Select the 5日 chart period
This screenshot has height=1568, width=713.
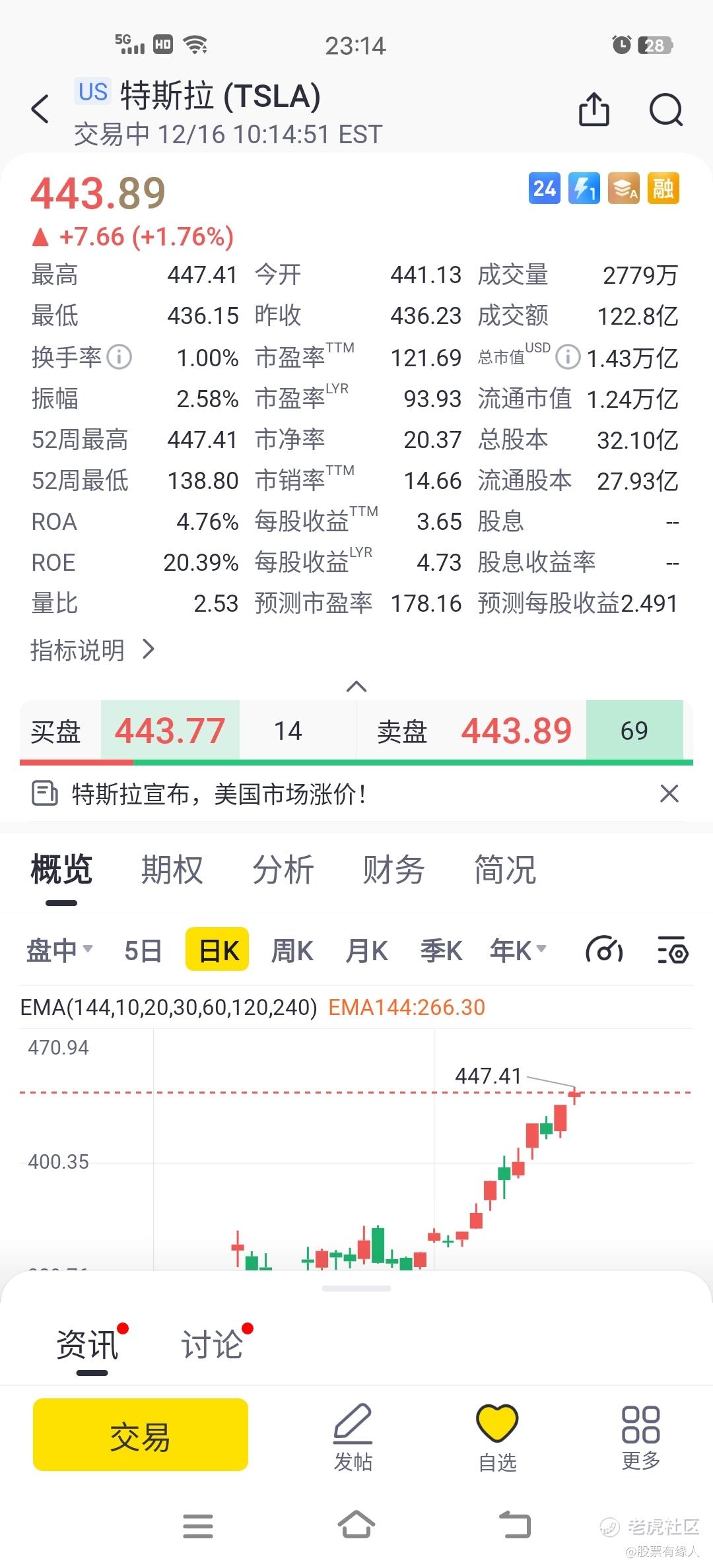click(143, 950)
